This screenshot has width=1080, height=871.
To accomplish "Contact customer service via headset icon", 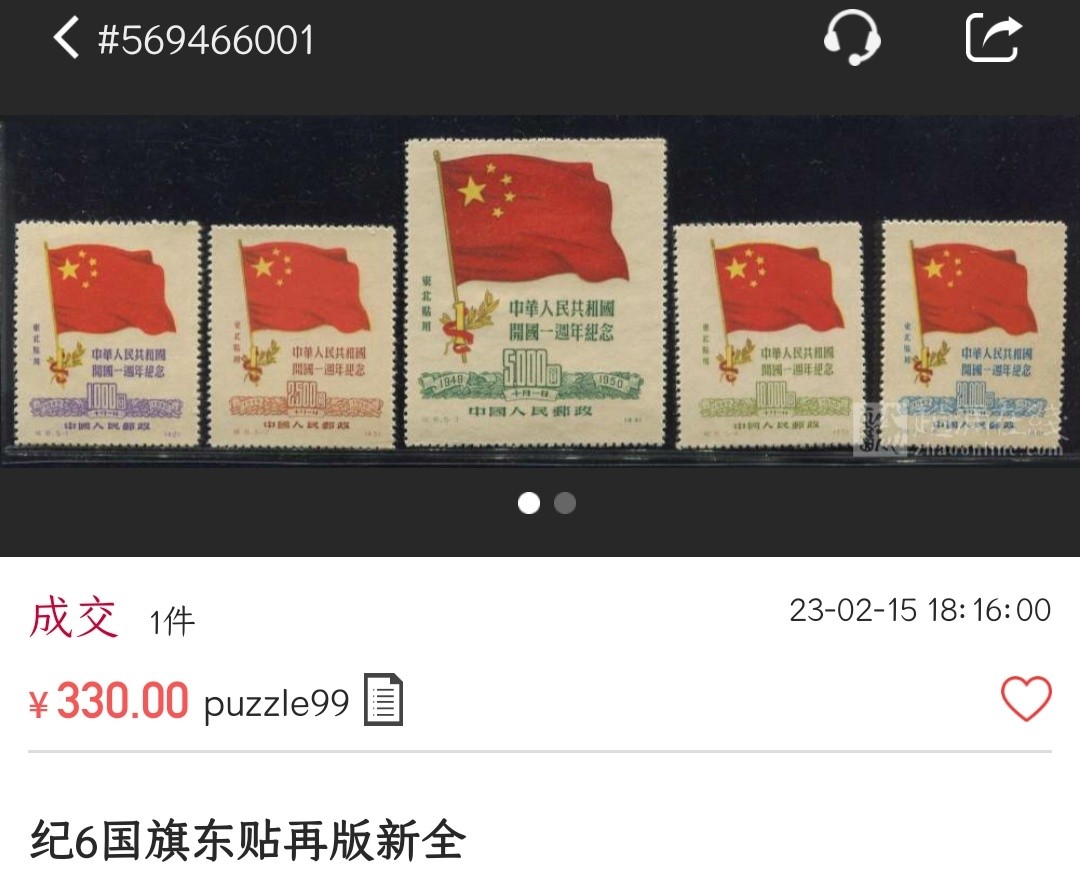I will tap(851, 41).
